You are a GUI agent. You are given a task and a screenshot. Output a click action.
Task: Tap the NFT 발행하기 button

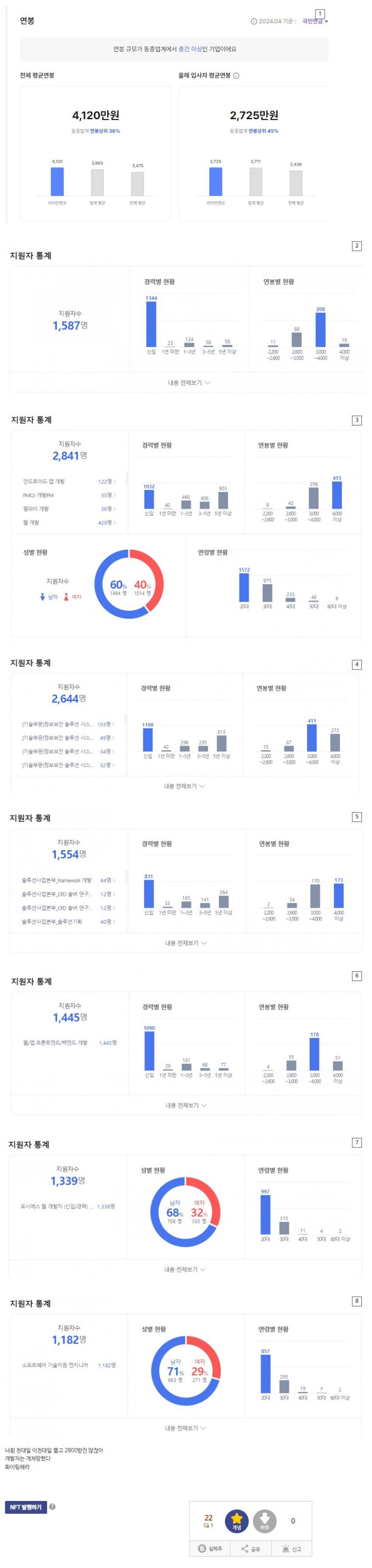25,1507
